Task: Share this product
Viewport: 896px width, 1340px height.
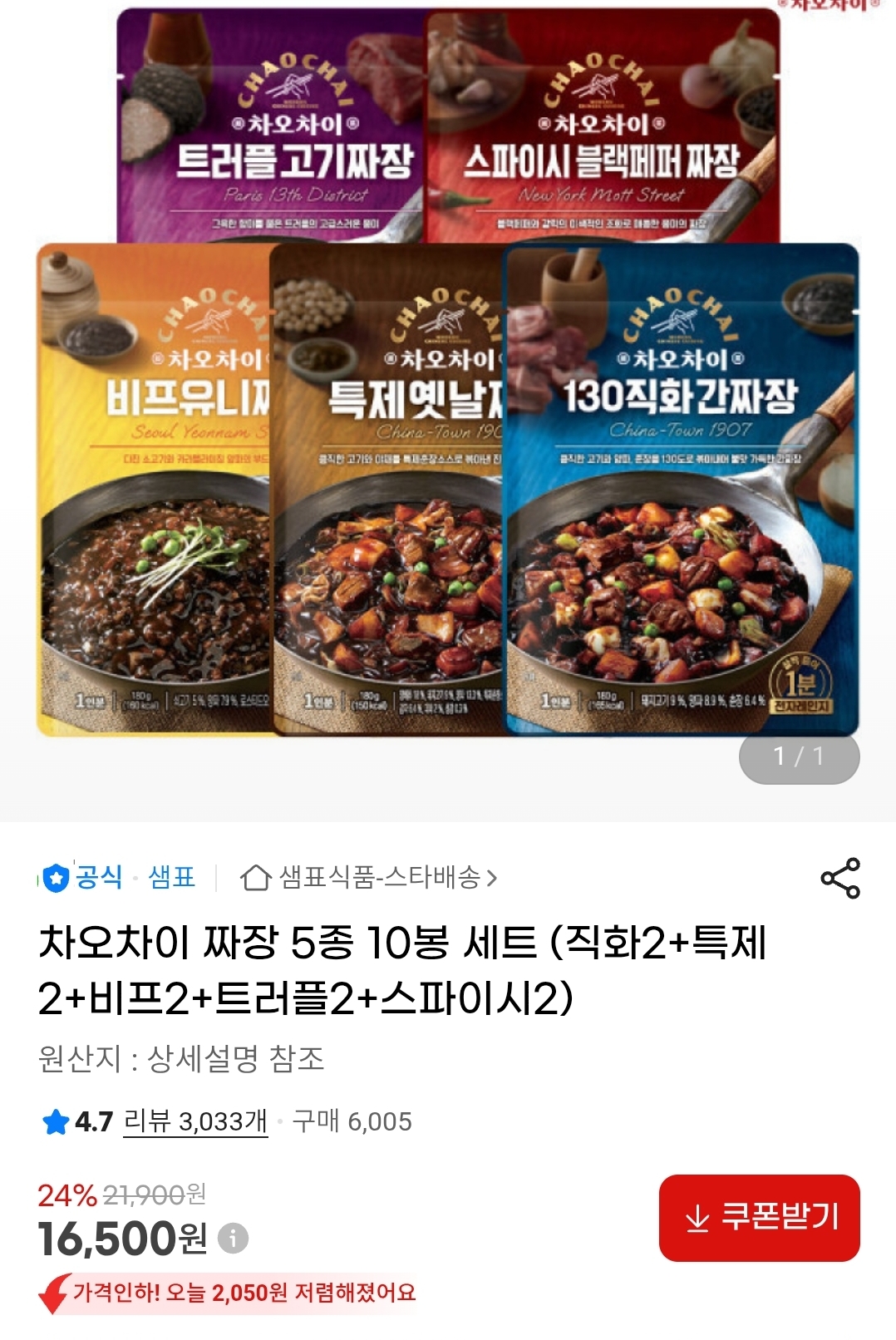Action: (839, 878)
